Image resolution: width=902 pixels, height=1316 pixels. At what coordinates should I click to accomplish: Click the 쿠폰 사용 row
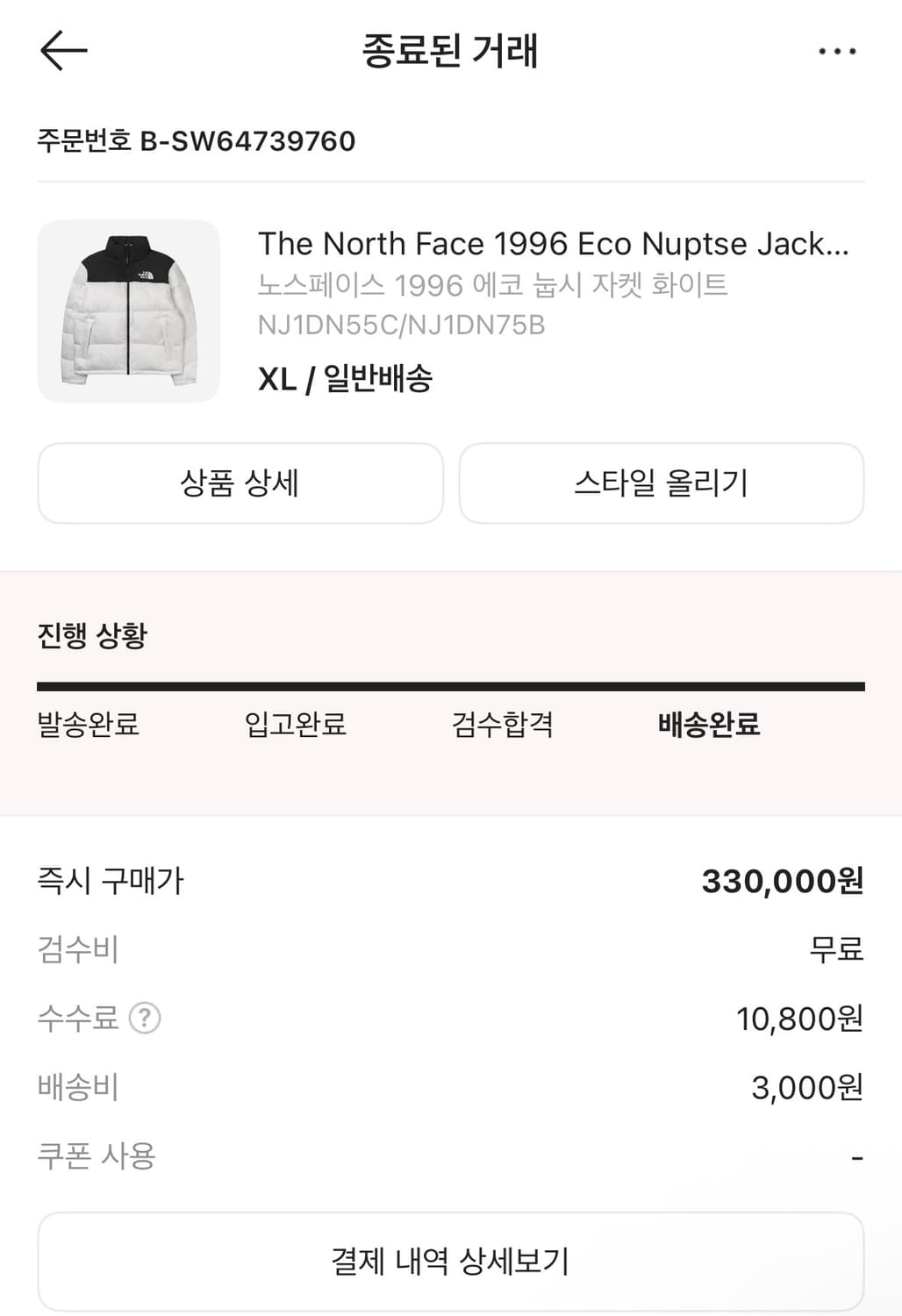pyautogui.click(x=97, y=1156)
